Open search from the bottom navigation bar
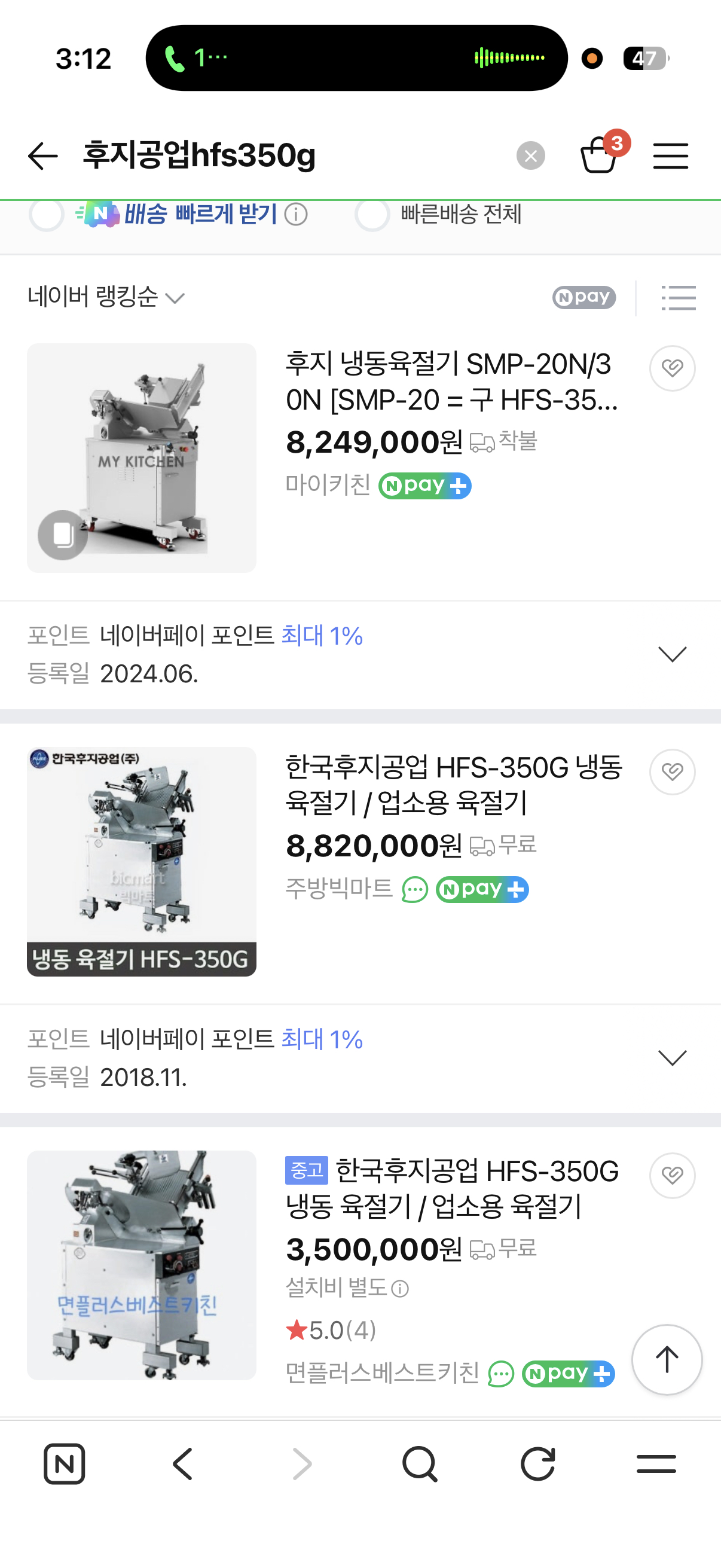This screenshot has width=721, height=1568. 420,1465
